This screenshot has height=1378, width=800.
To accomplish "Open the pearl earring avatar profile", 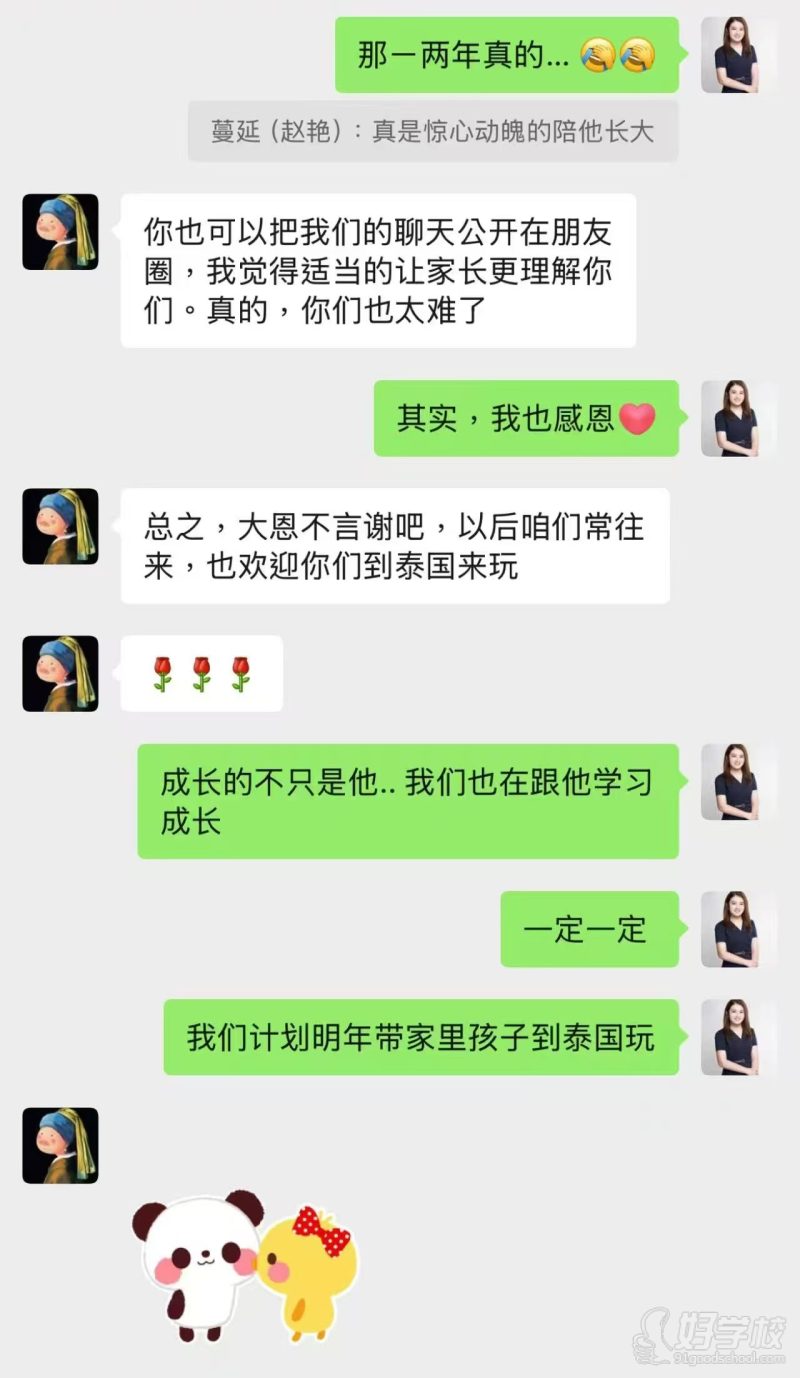I will tap(58, 233).
